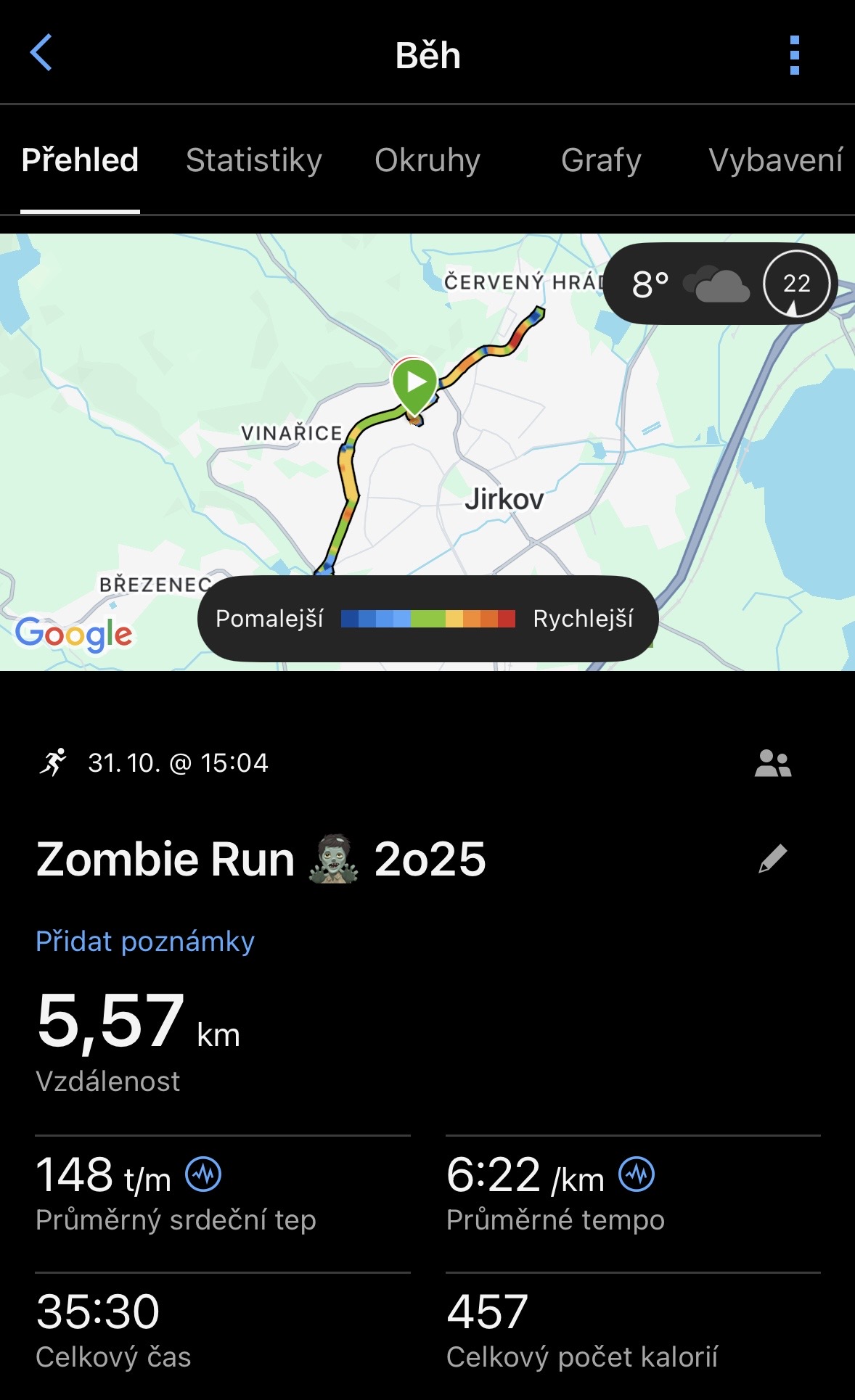Open the Grafy tab

pyautogui.click(x=601, y=160)
